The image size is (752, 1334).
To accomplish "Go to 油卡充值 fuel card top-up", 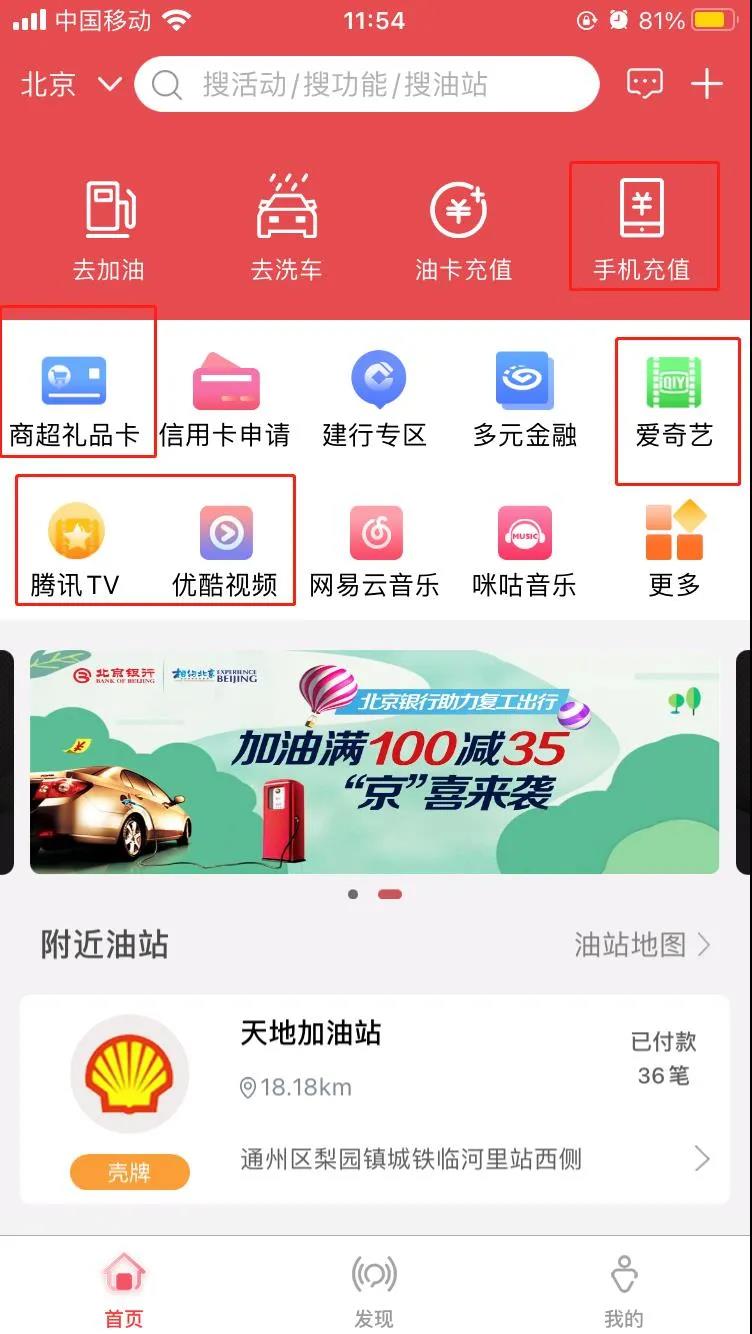I will pyautogui.click(x=463, y=228).
